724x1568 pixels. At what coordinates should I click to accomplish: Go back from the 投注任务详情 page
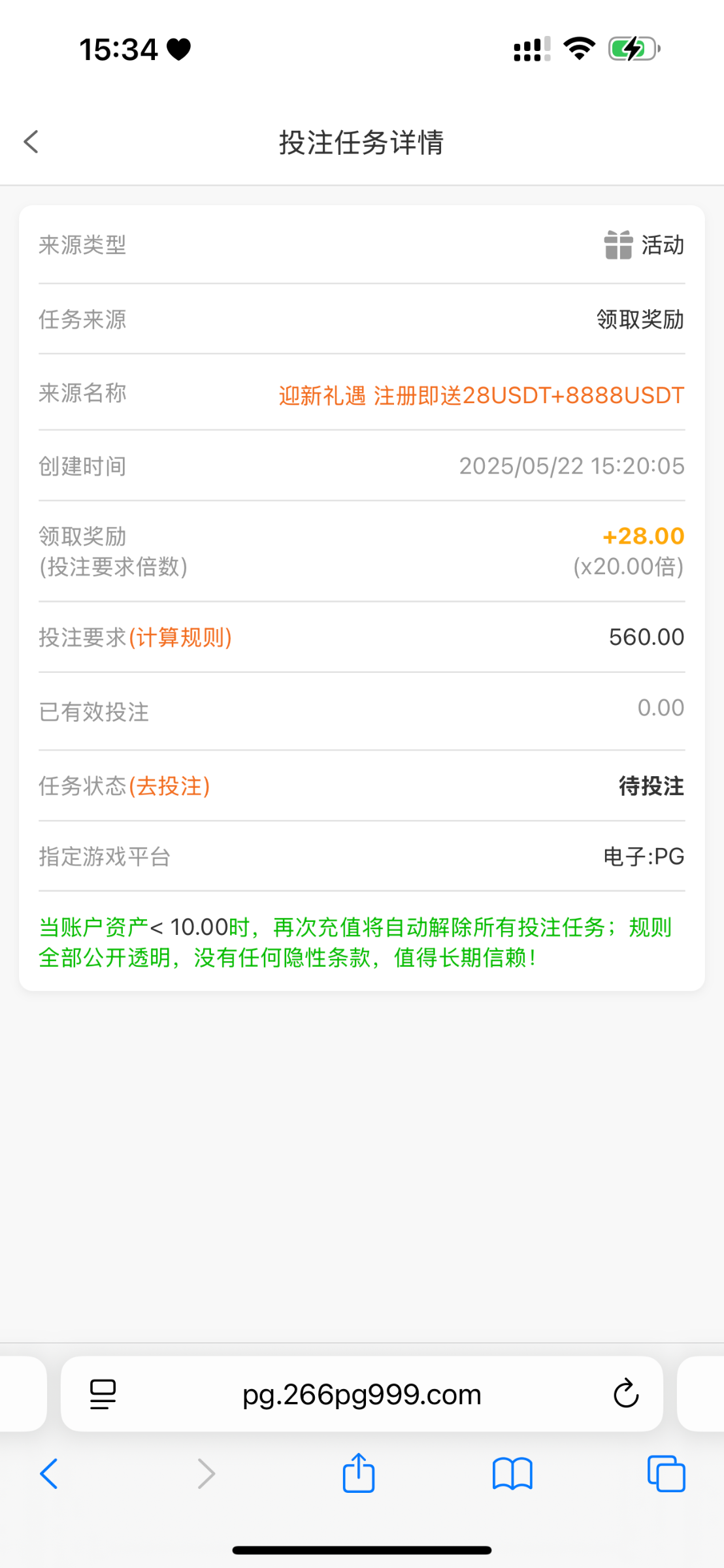tap(31, 142)
